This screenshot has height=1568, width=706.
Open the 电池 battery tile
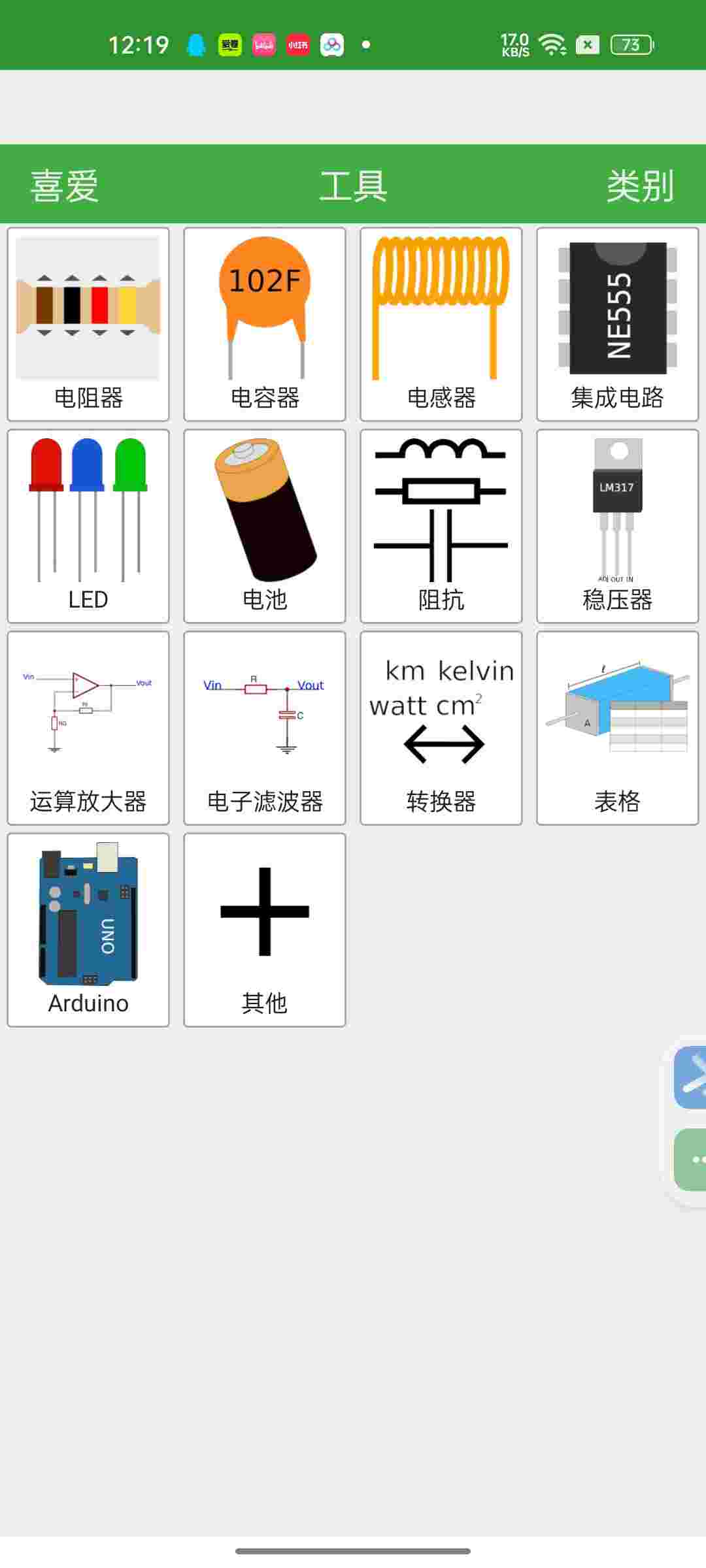[x=265, y=526]
